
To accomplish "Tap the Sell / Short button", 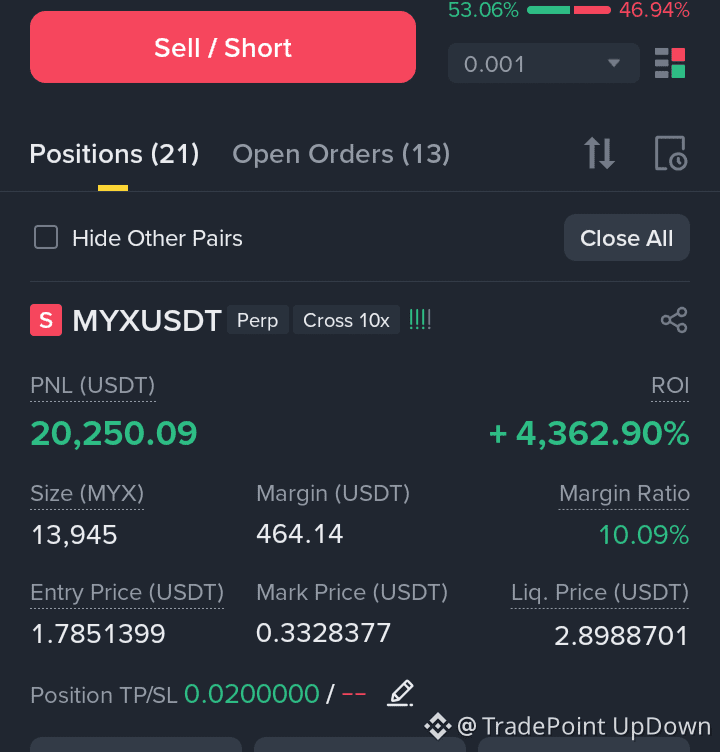I will tap(223, 47).
